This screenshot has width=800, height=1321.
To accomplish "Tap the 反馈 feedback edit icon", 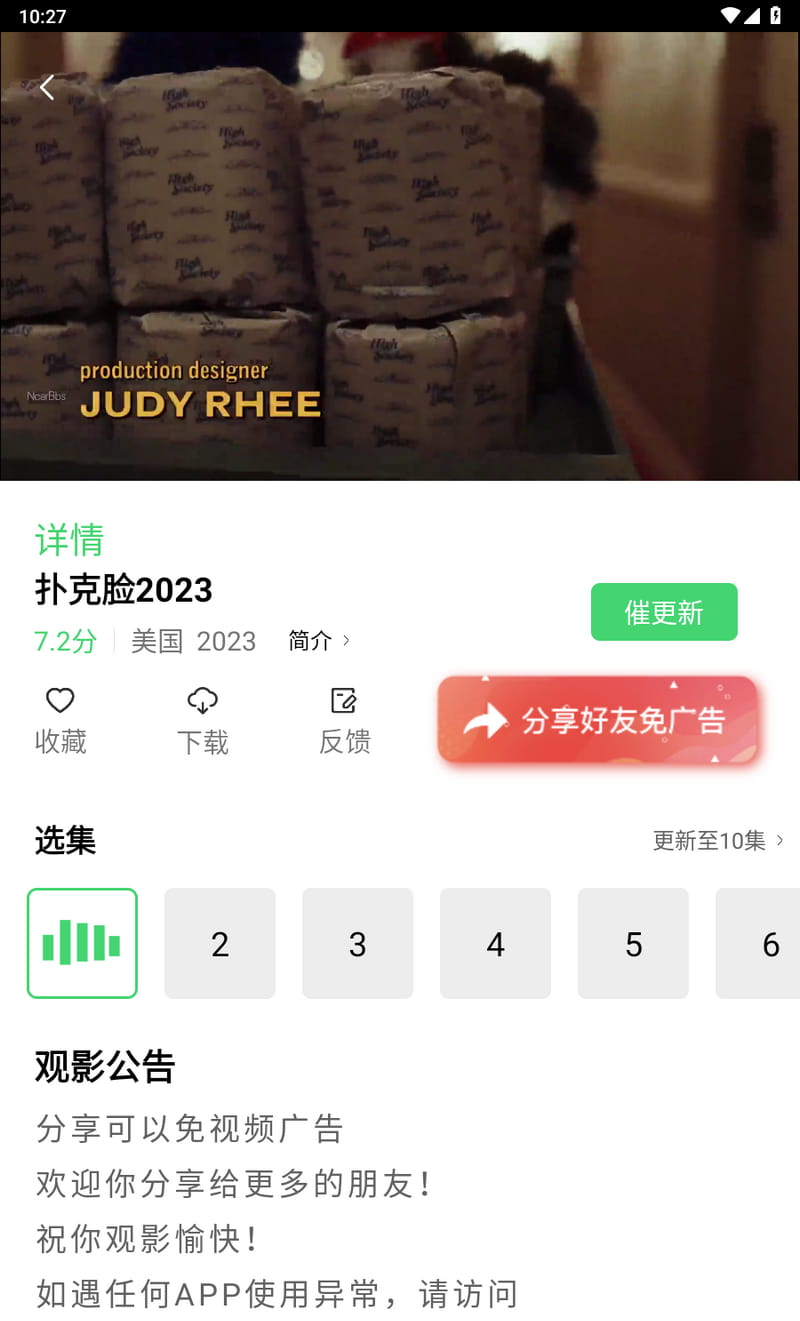I will (344, 700).
